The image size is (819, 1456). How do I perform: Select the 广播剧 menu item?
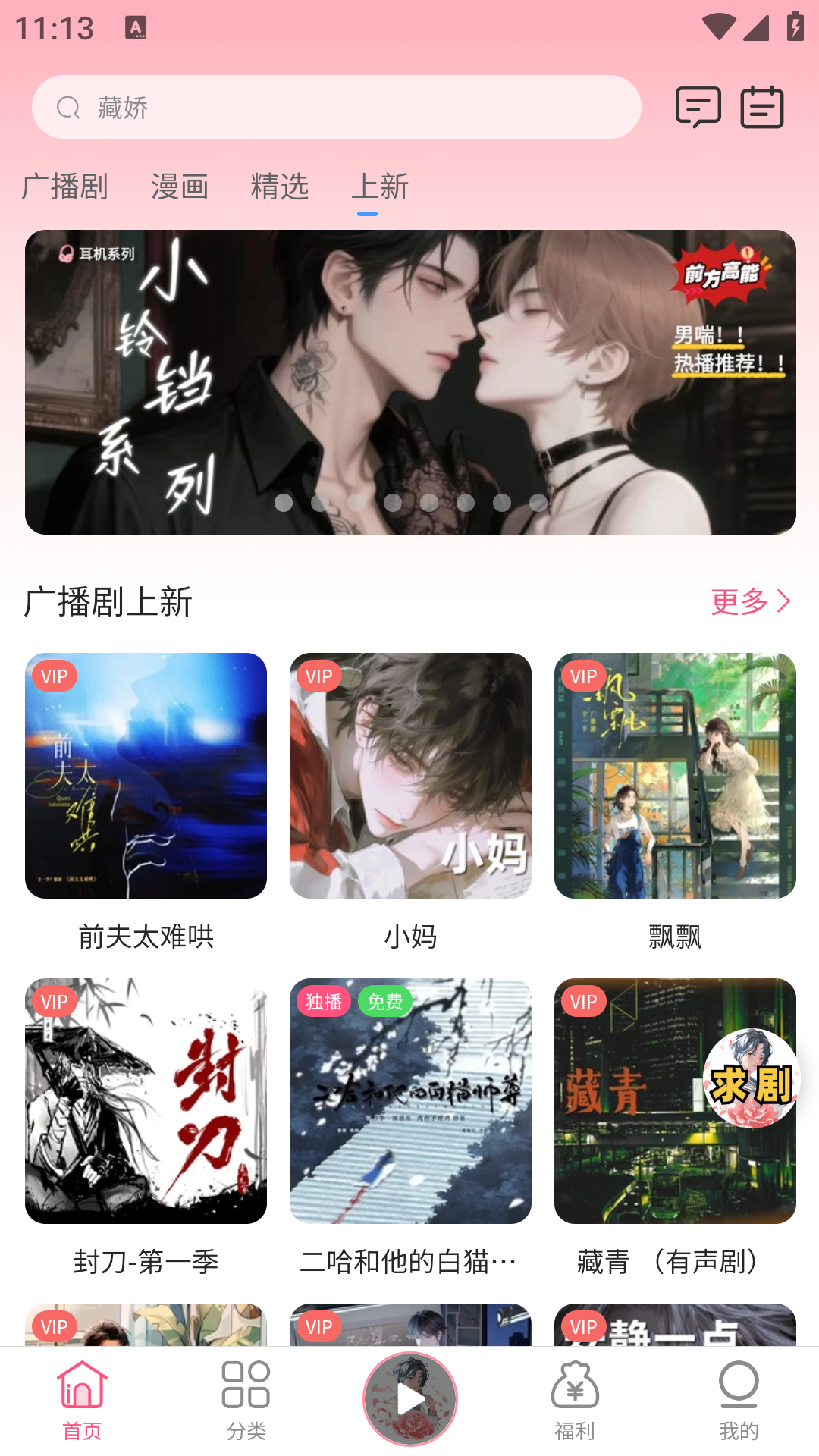pyautogui.click(x=67, y=187)
